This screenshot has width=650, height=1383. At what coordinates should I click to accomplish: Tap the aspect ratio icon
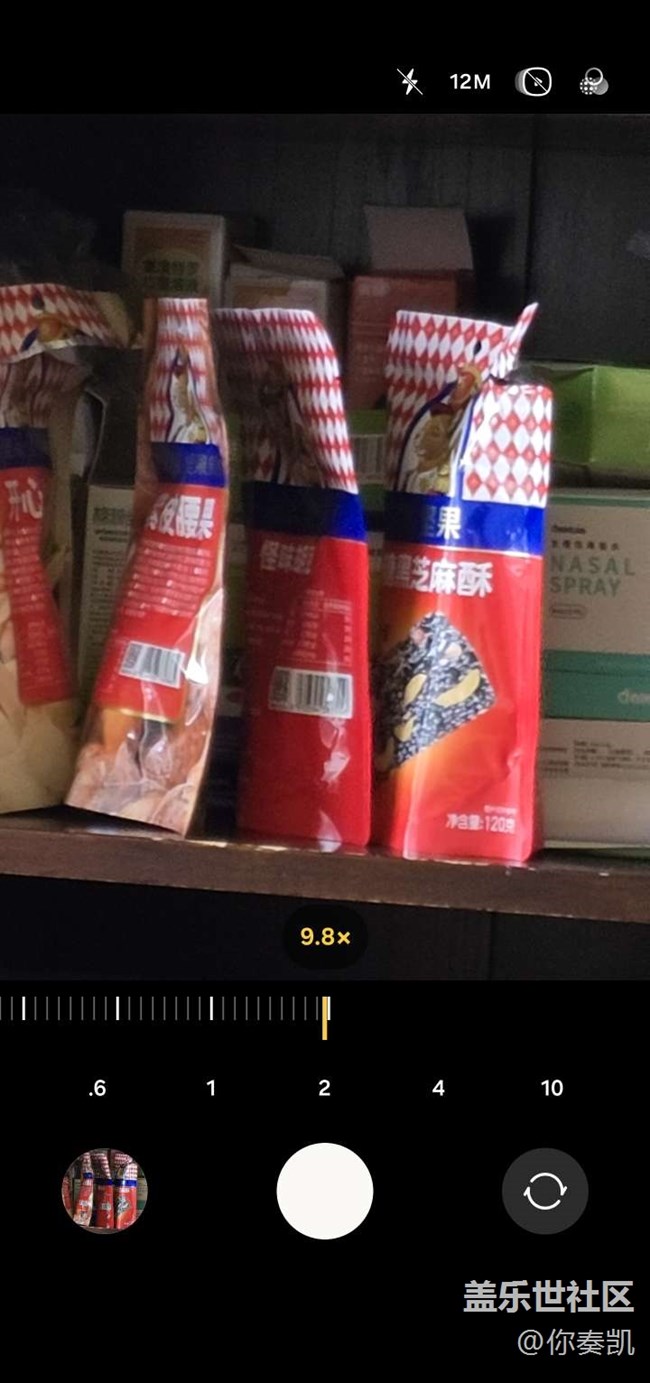(534, 82)
